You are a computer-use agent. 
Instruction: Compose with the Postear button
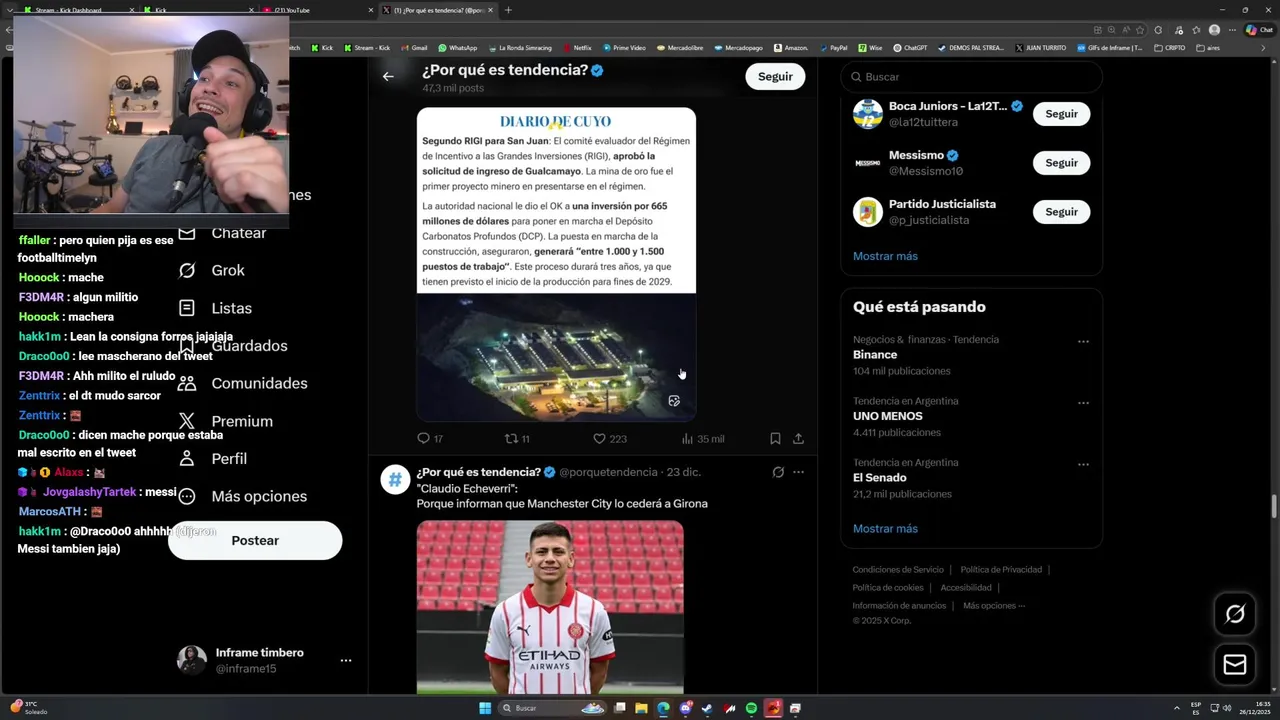pos(255,540)
